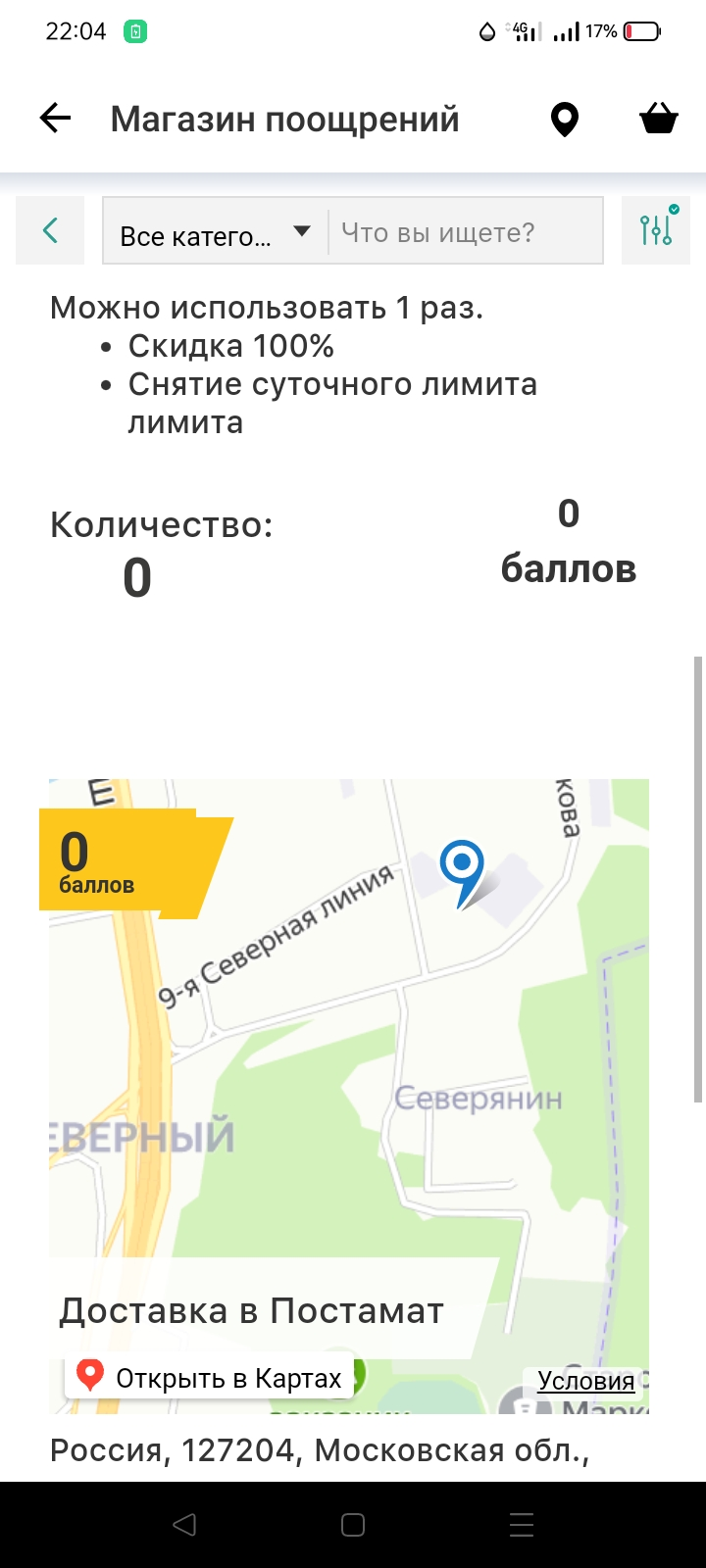Open the filter settings icon
The height and width of the screenshot is (1568, 706).
(x=656, y=230)
